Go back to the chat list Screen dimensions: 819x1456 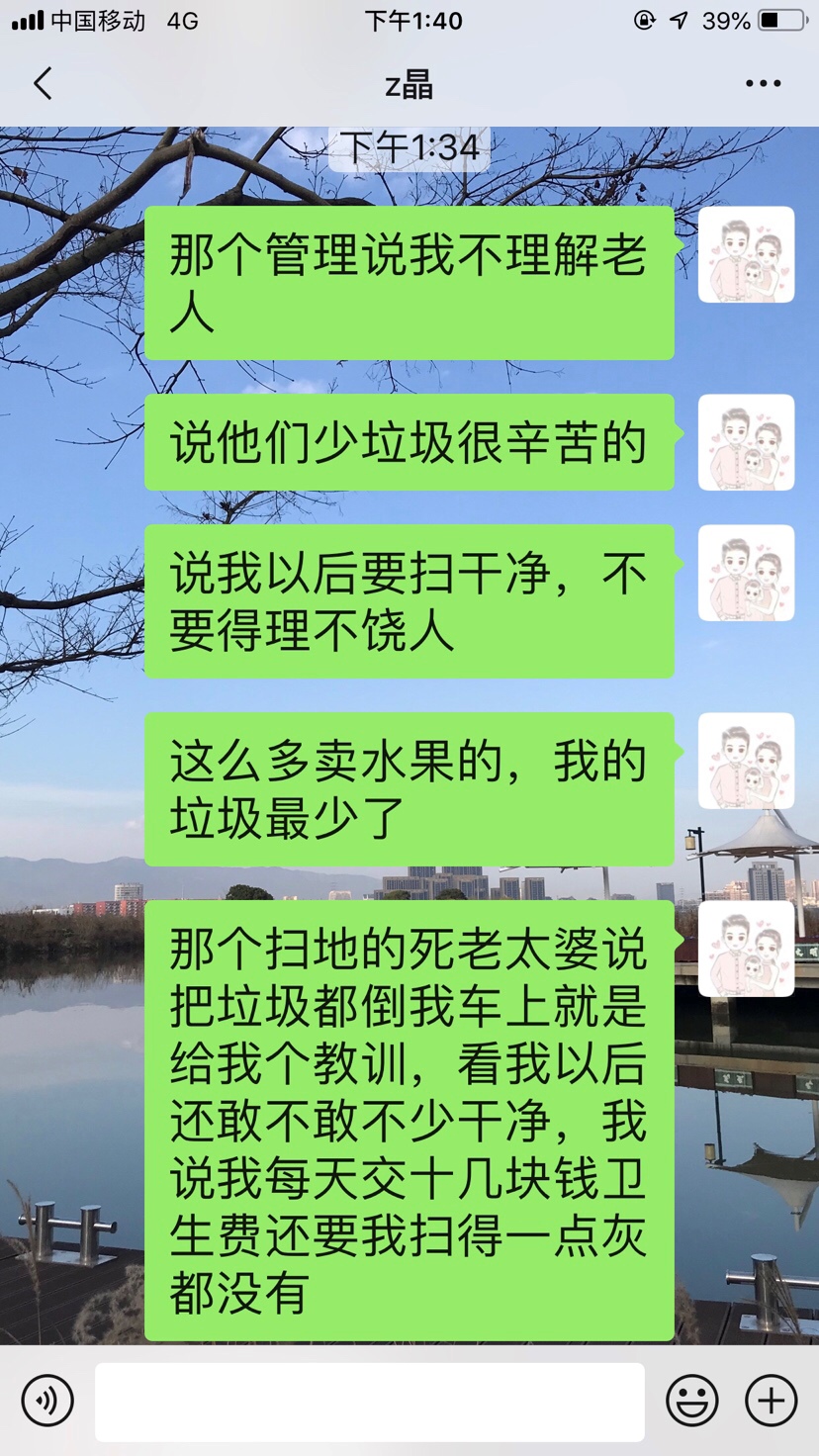[x=43, y=84]
